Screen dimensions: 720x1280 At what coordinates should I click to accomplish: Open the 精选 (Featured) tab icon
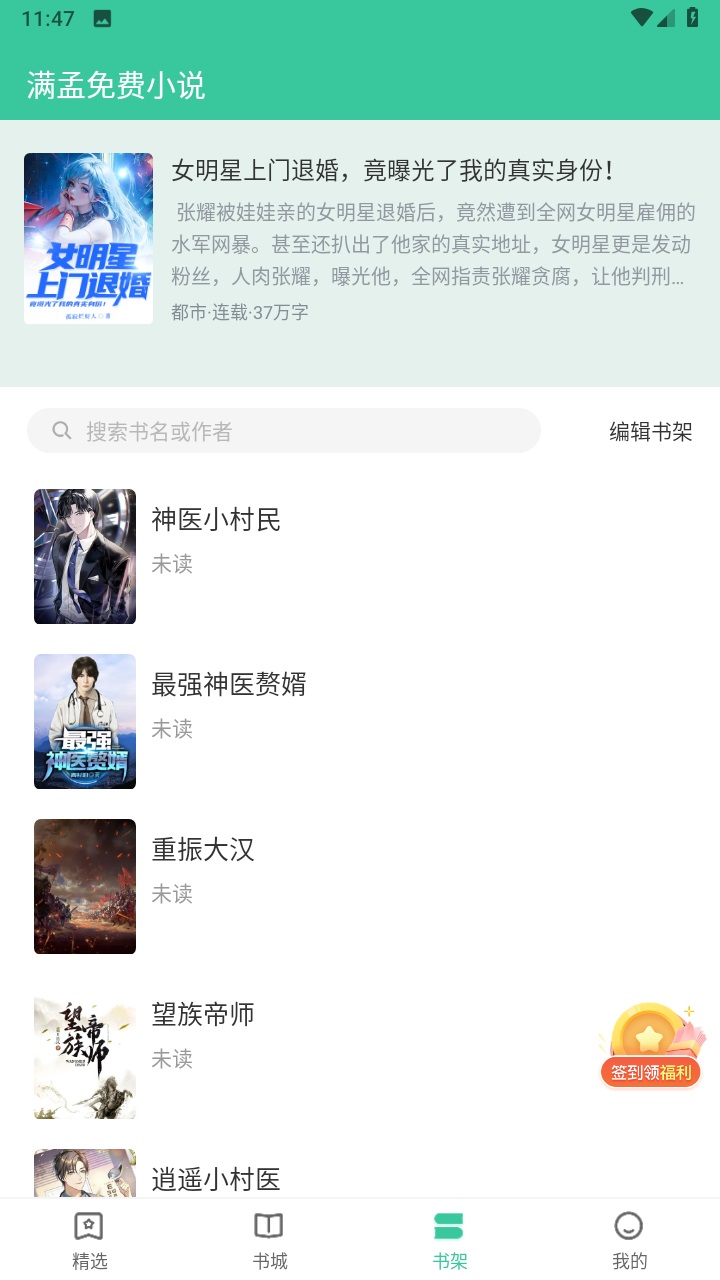click(x=88, y=1224)
